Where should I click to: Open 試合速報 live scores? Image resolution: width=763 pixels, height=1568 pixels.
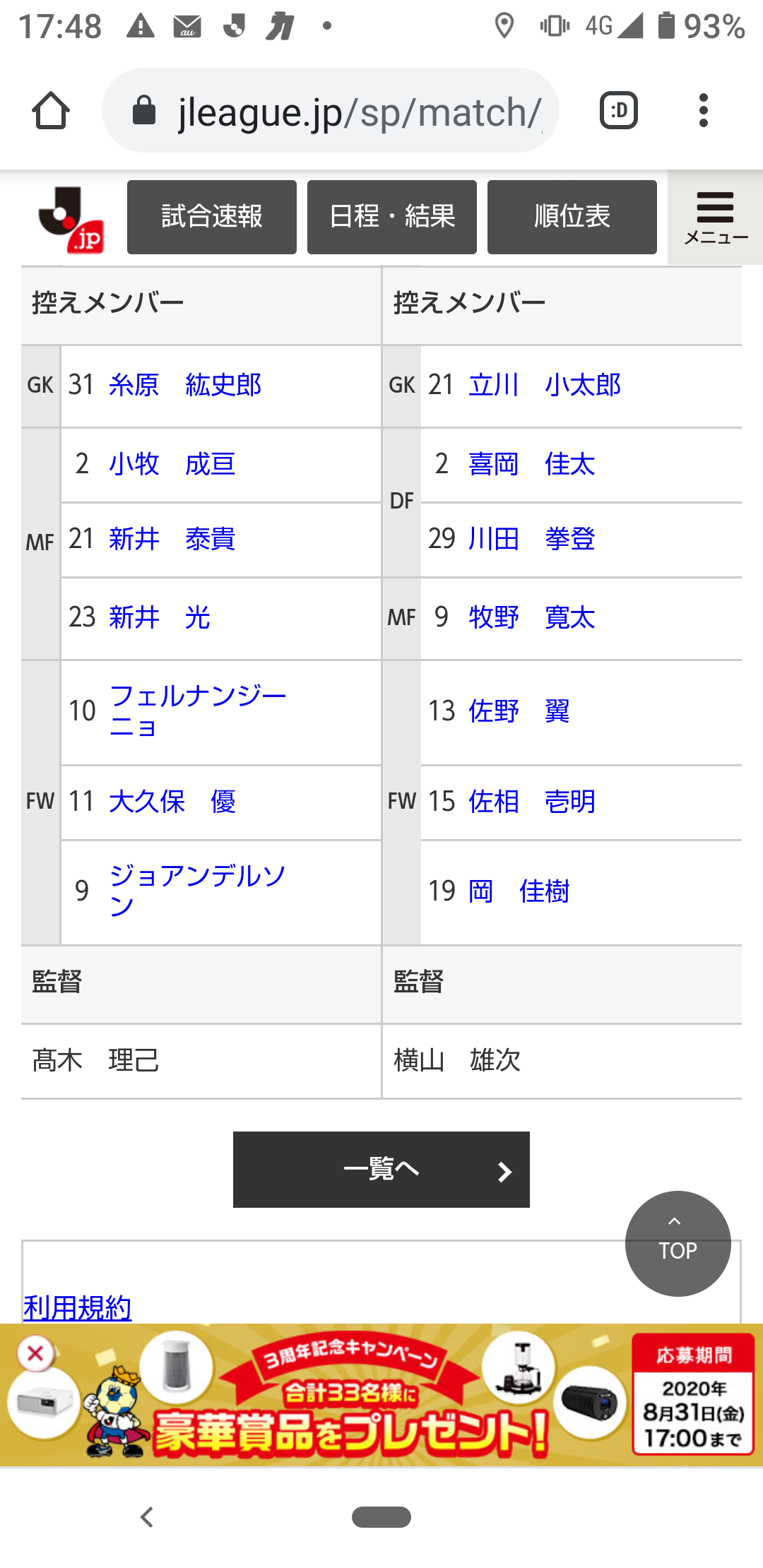pos(212,217)
